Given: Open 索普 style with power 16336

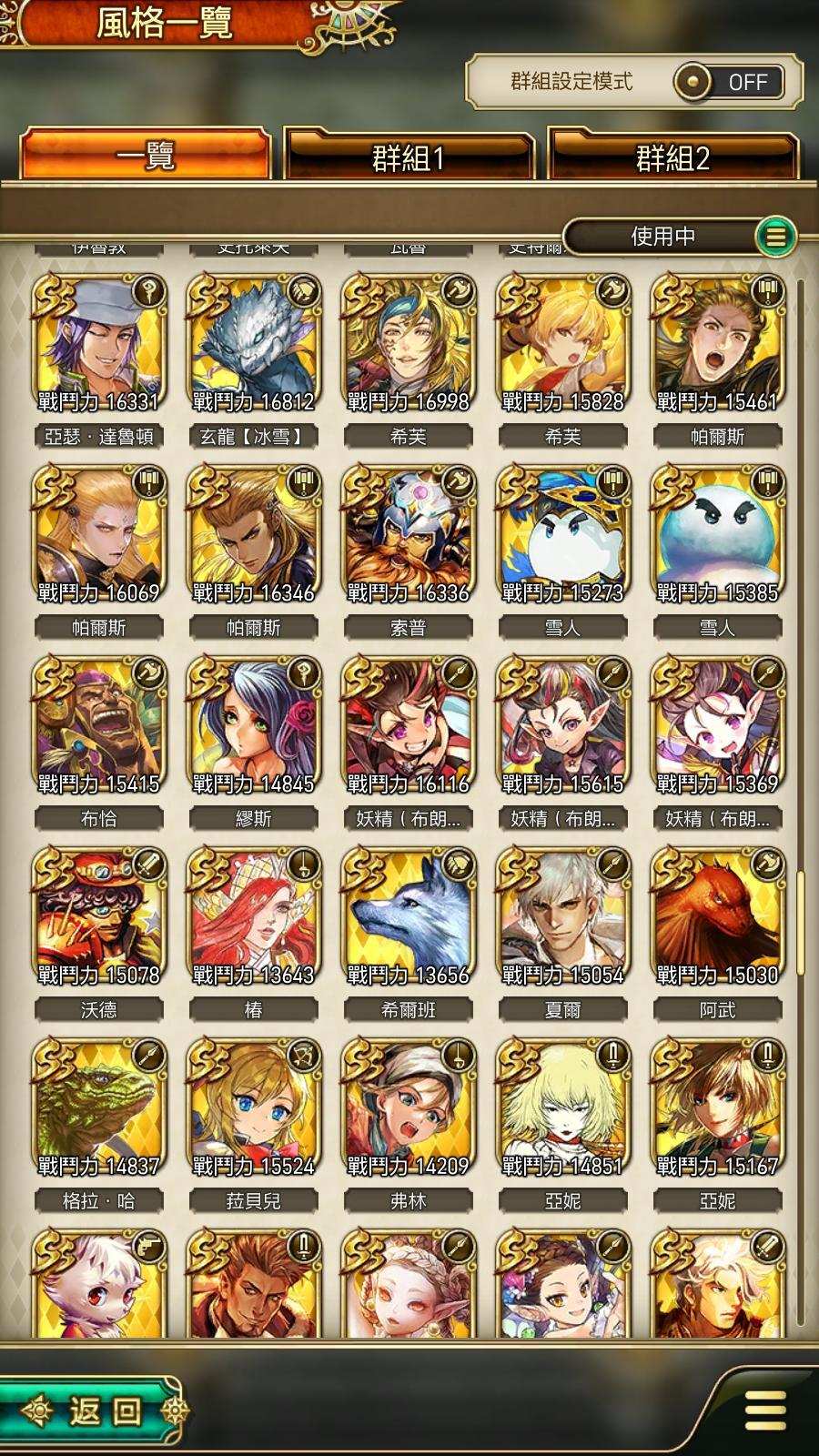Looking at the screenshot, I should tap(409, 552).
